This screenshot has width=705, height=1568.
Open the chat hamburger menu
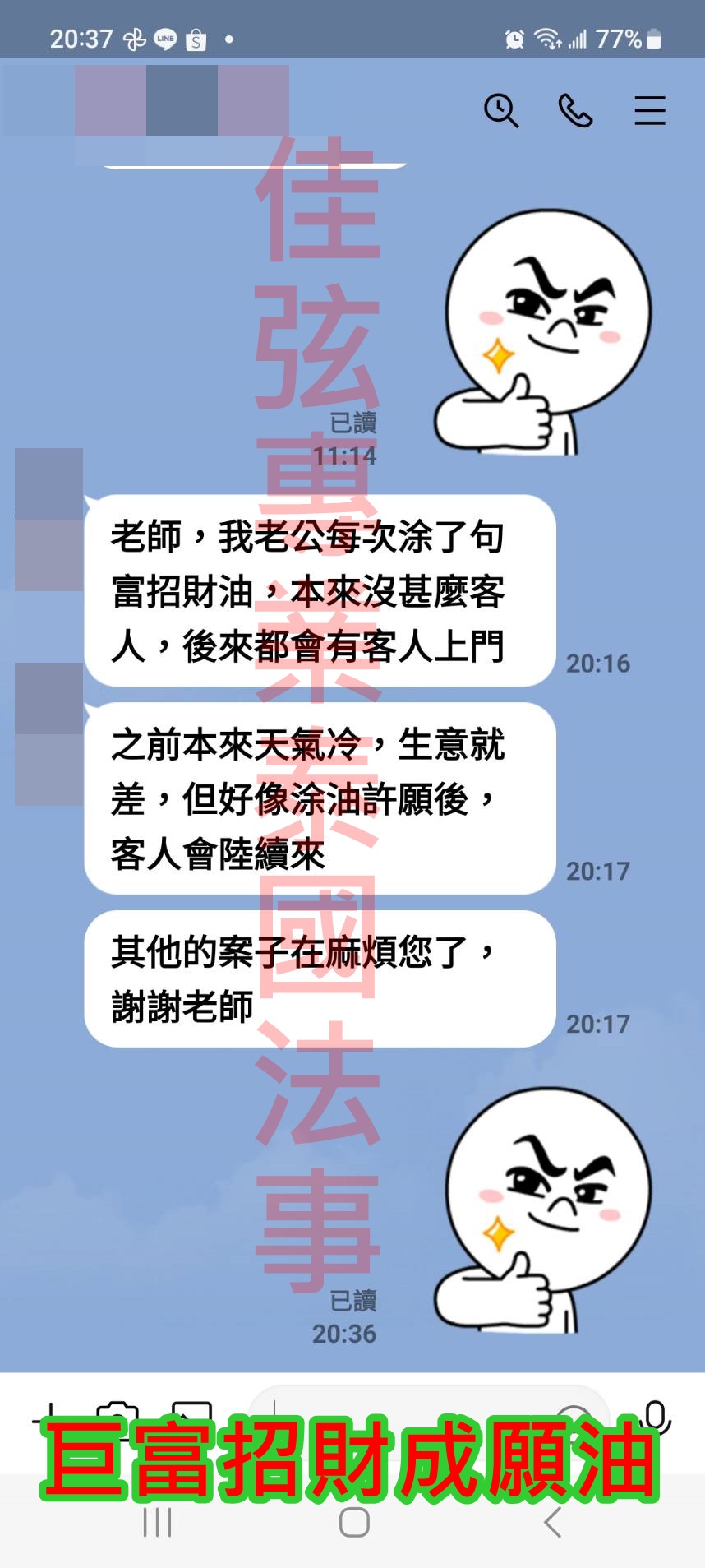(x=649, y=110)
